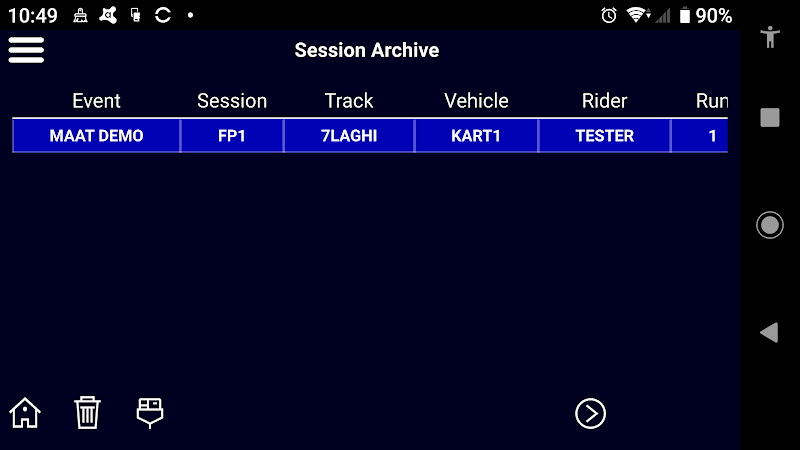The width and height of the screenshot is (800, 450).
Task: Open the accessibility shortcut button
Action: [x=770, y=37]
